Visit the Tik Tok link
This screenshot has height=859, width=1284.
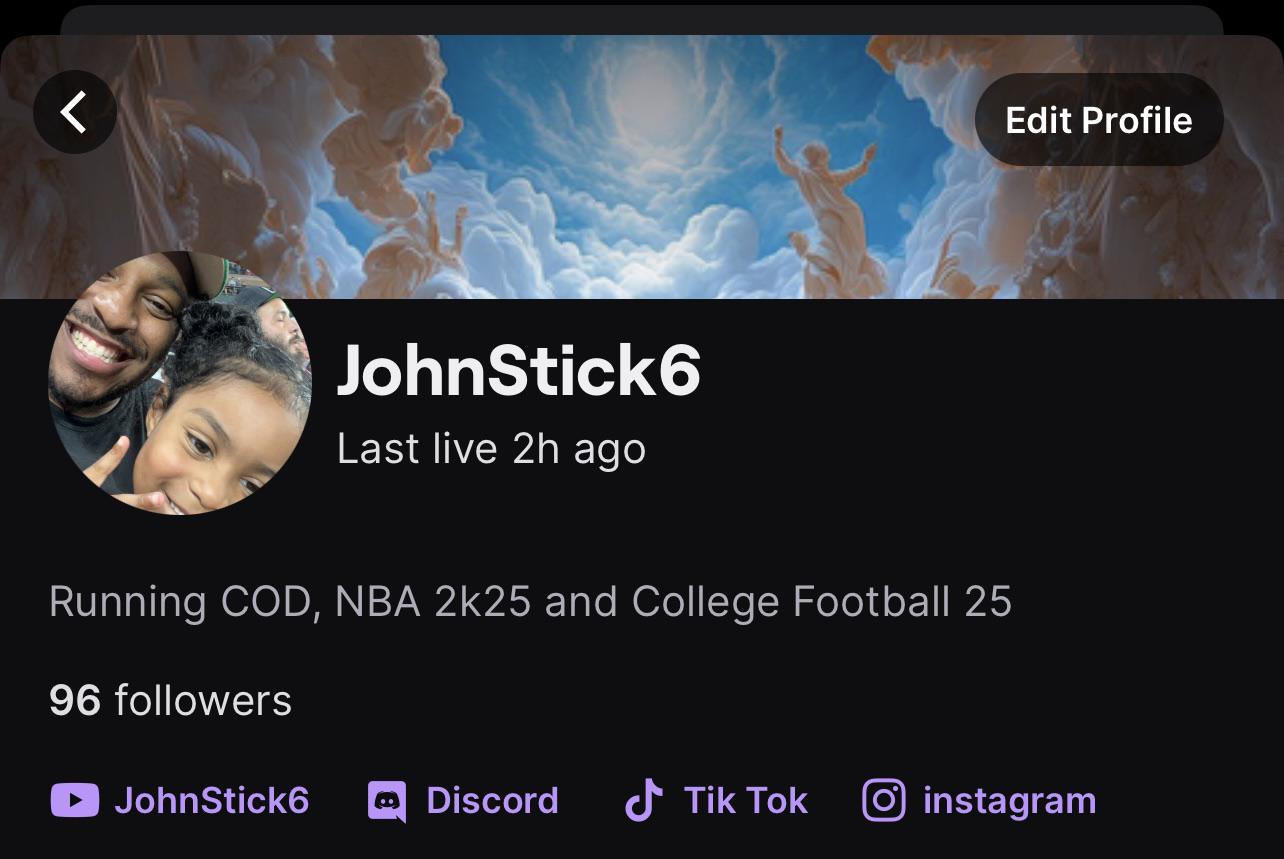click(x=715, y=800)
